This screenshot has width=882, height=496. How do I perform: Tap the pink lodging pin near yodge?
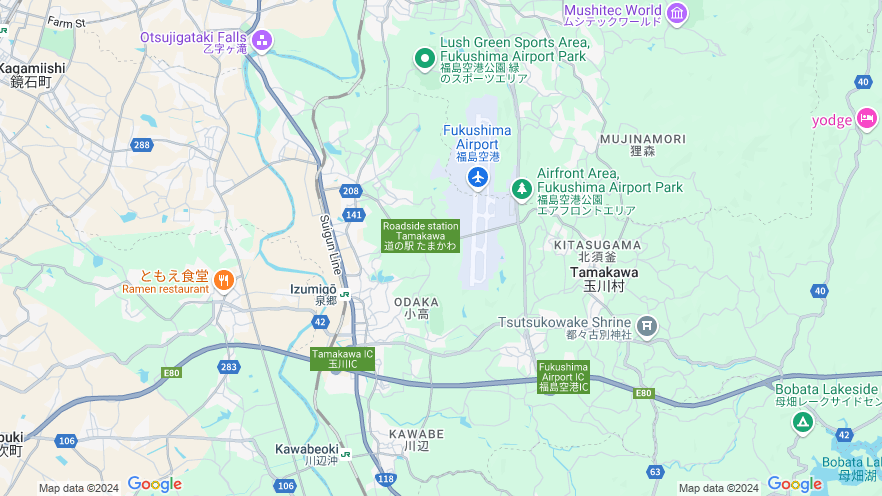pyautogui.click(x=867, y=120)
